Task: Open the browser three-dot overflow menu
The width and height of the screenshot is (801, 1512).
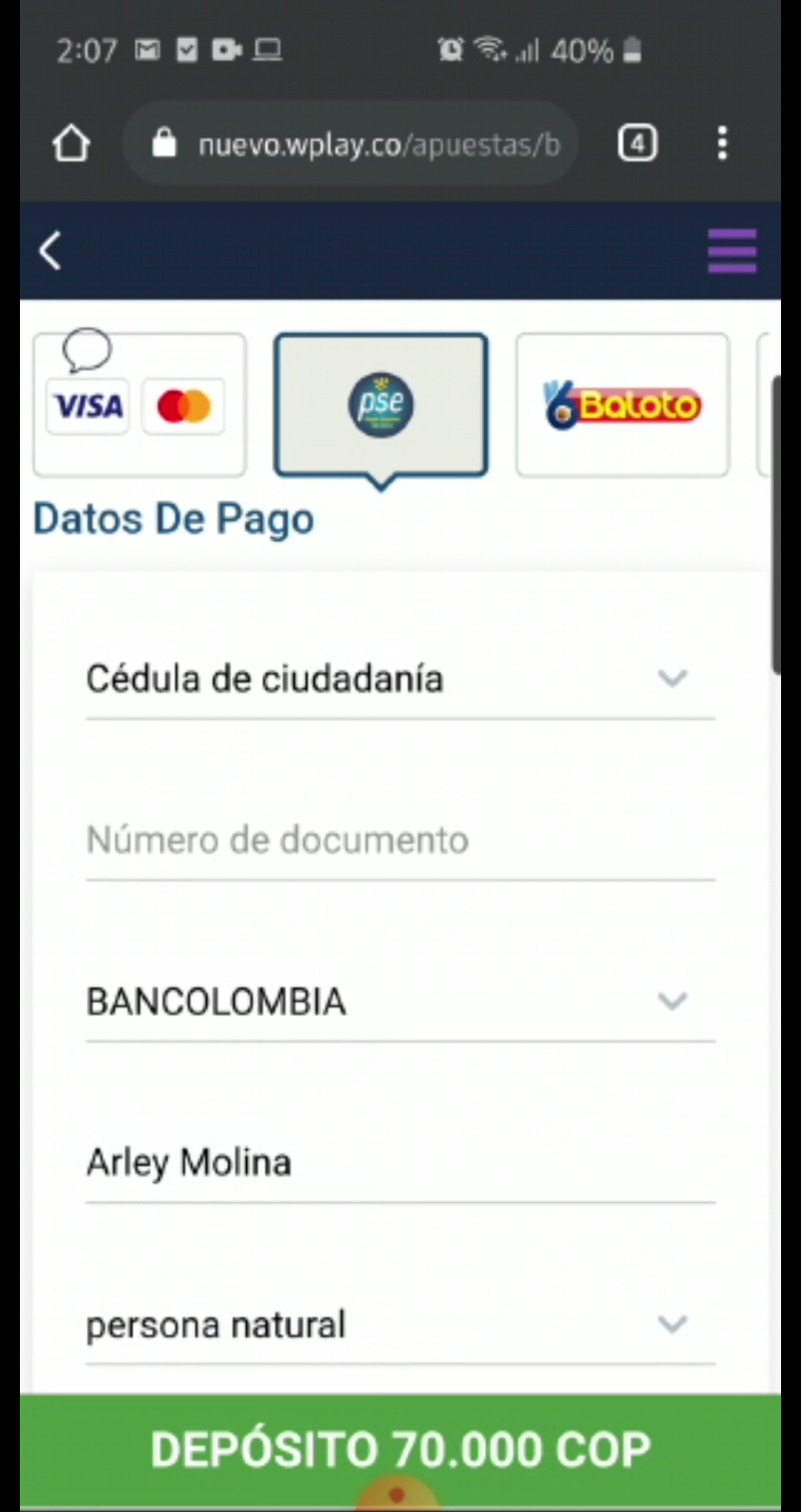Action: [721, 143]
